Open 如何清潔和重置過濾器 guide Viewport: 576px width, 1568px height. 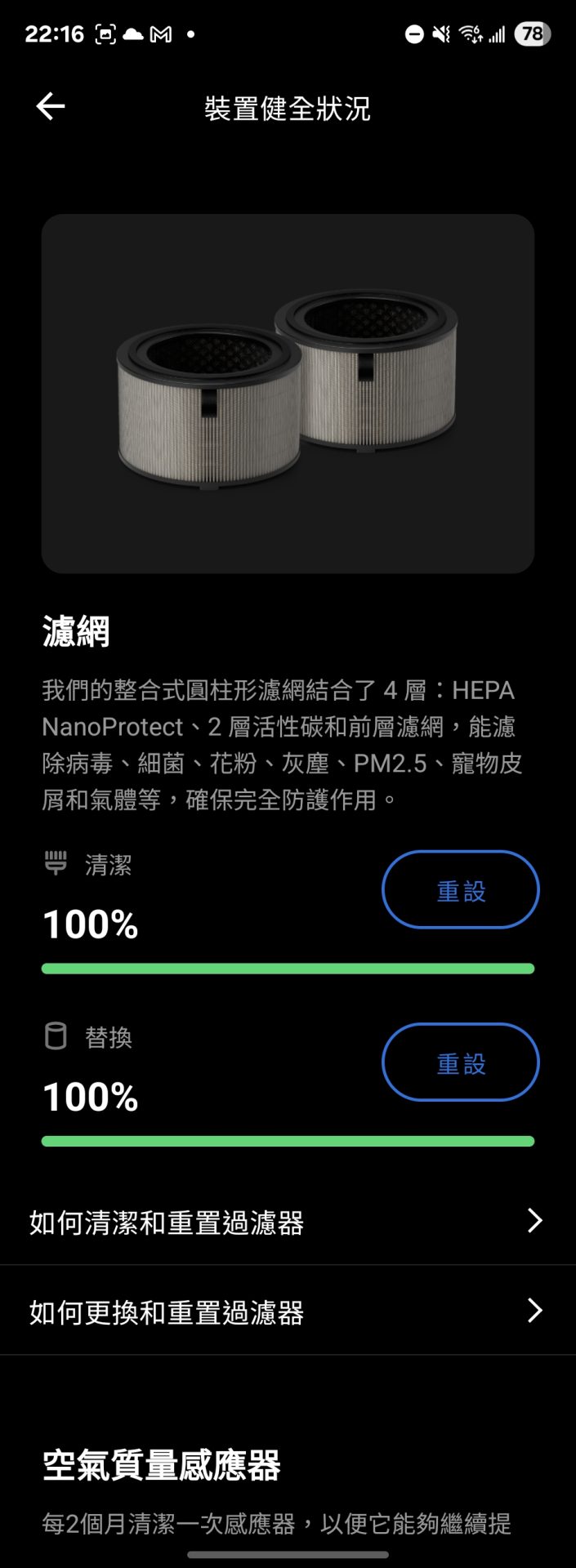tap(288, 1223)
